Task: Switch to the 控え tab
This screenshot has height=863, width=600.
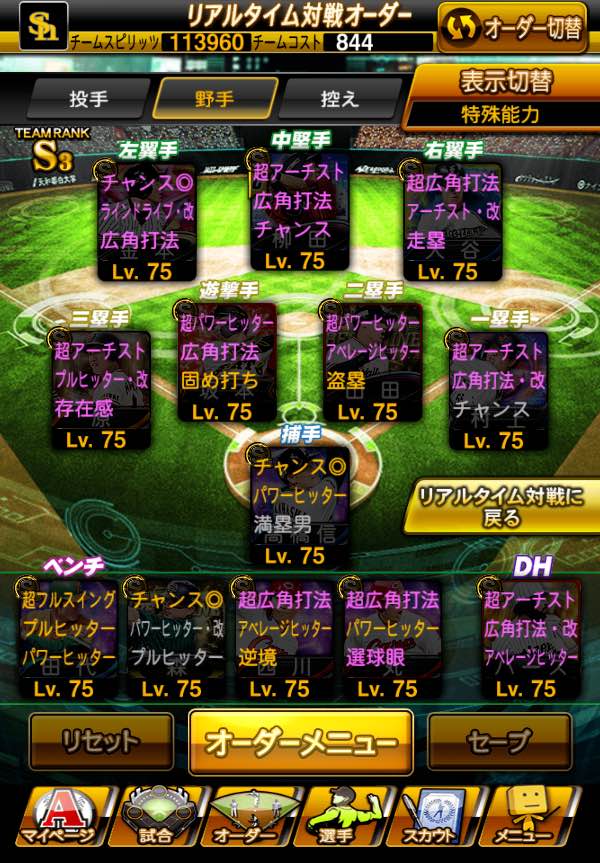Action: point(338,99)
